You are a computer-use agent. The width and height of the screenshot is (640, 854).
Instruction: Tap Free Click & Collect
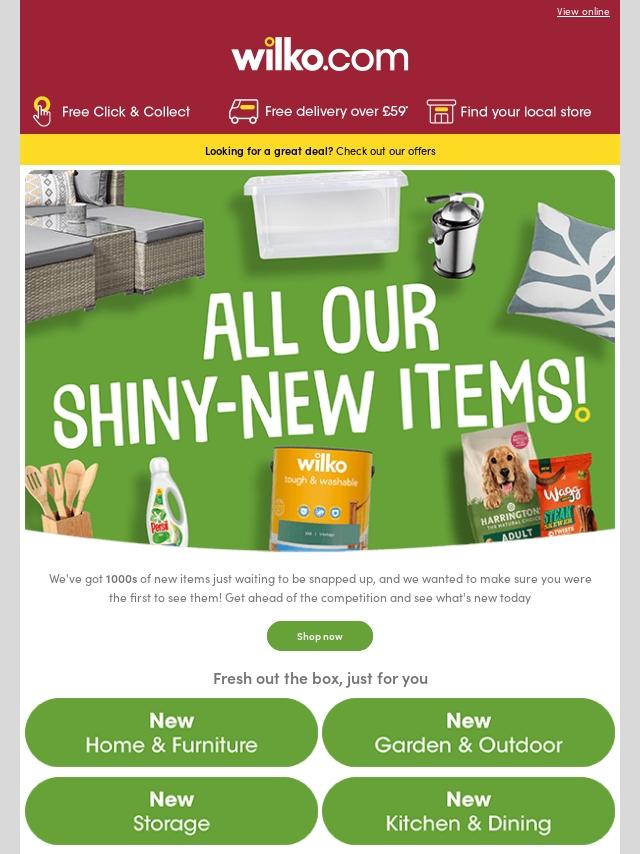click(x=112, y=112)
